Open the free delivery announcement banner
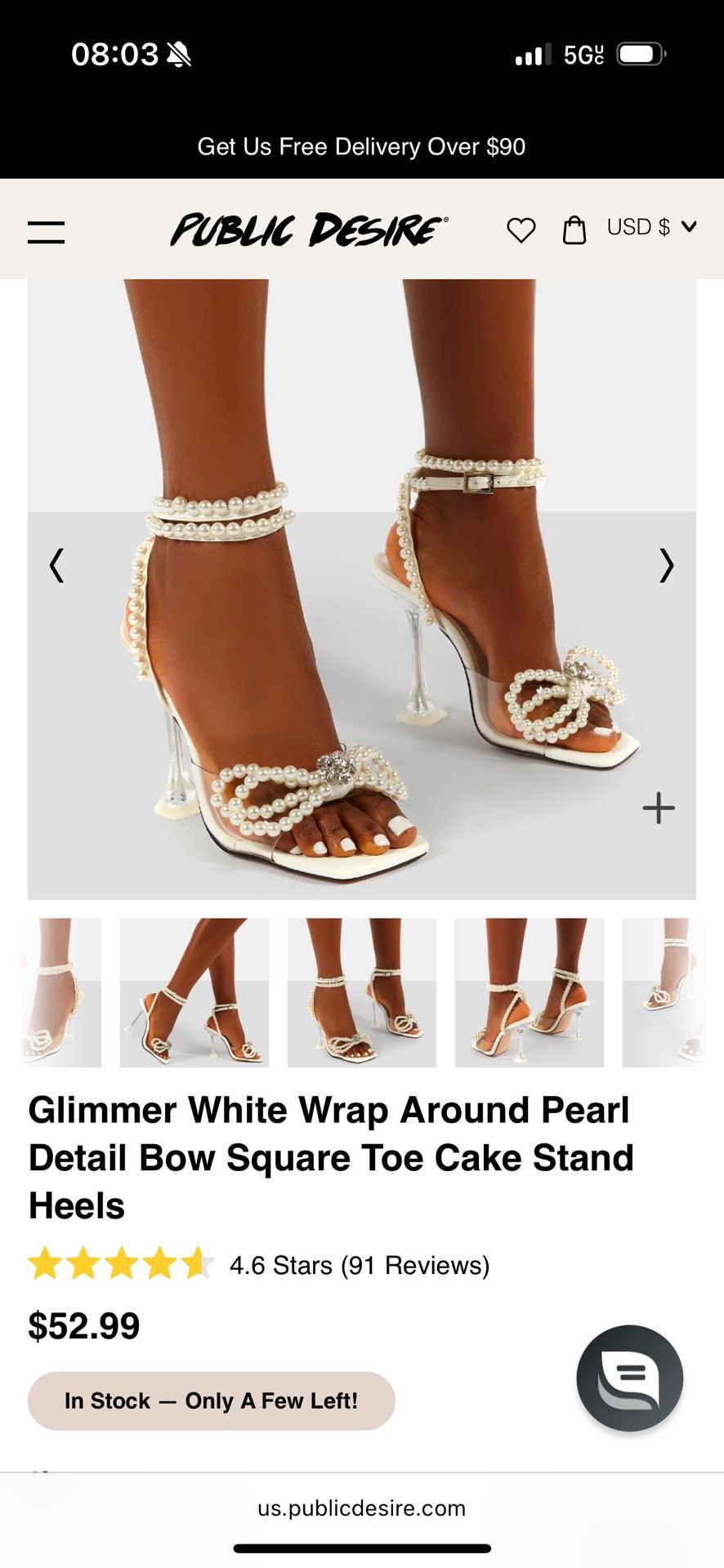This screenshot has width=724, height=1568. (362, 146)
